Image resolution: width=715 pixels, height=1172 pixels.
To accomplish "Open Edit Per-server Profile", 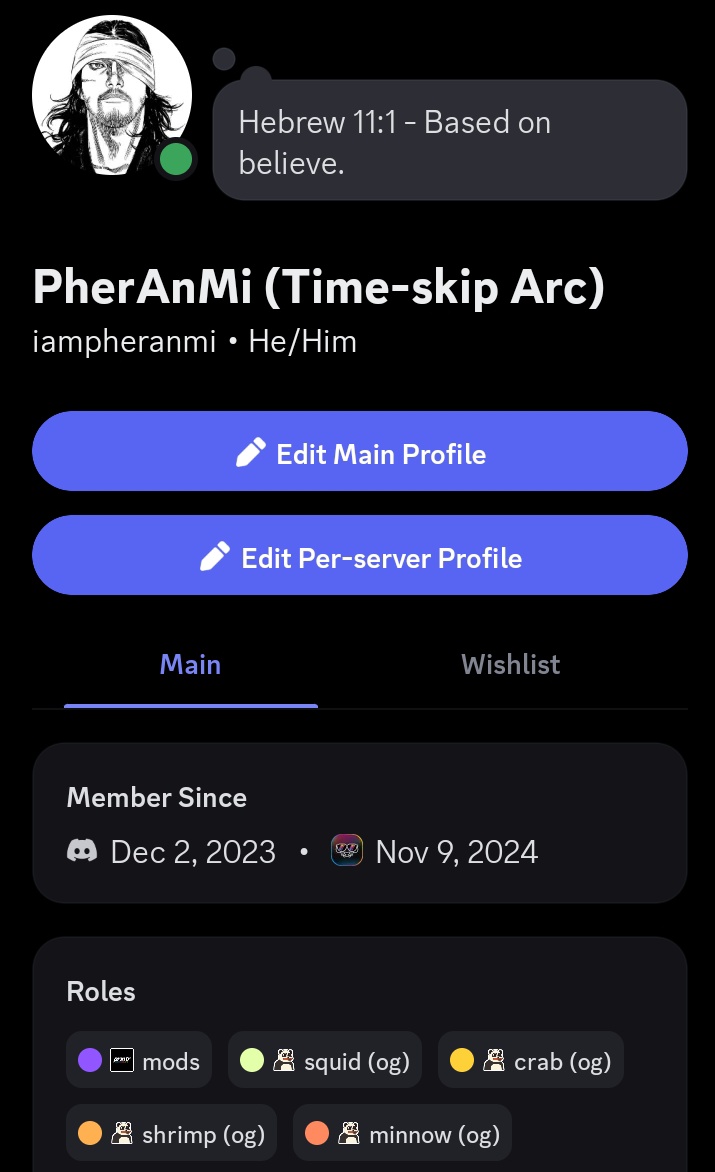I will pyautogui.click(x=360, y=557).
